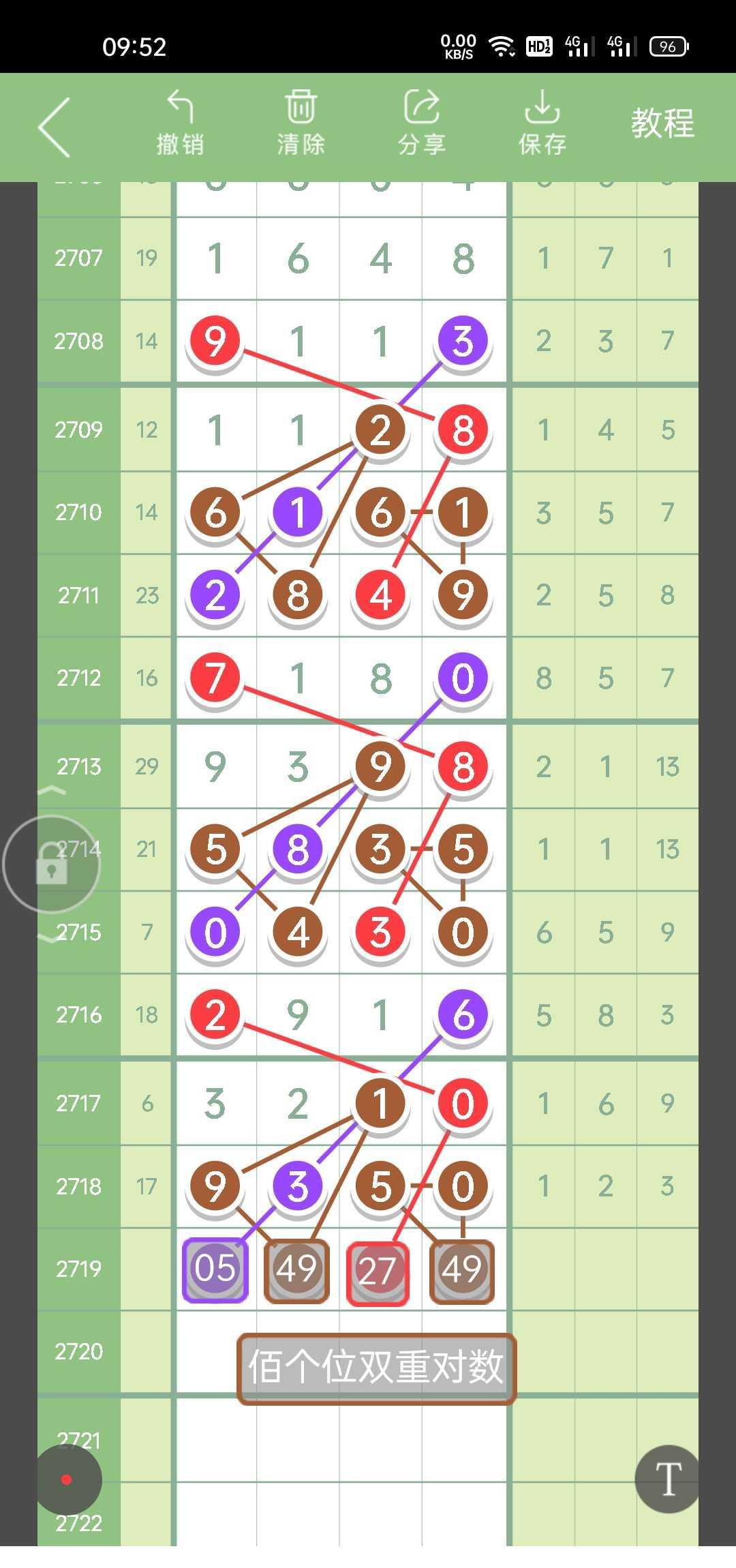Select the purple 05 prediction box
This screenshot has width=736, height=1568.
coord(215,1269)
